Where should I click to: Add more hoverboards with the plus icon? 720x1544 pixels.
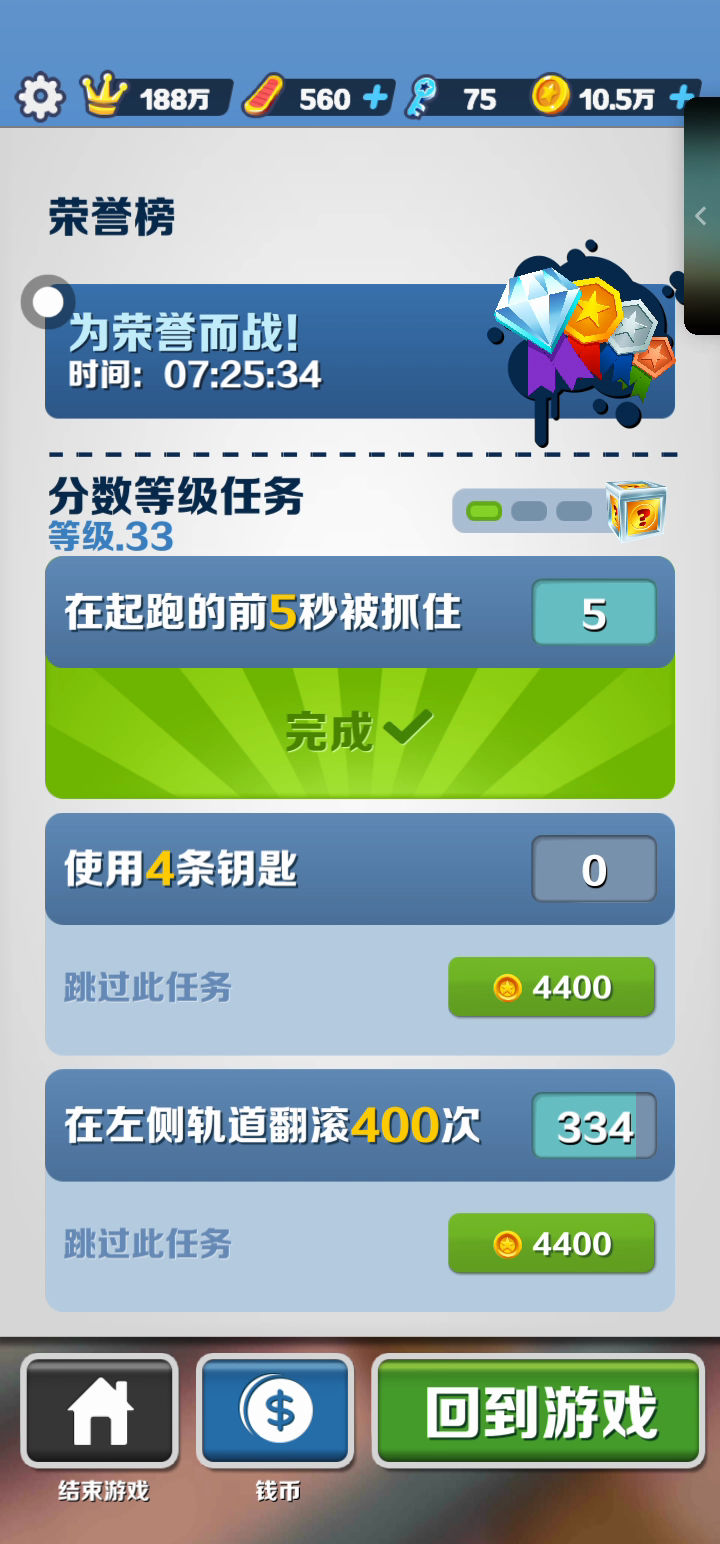click(375, 98)
